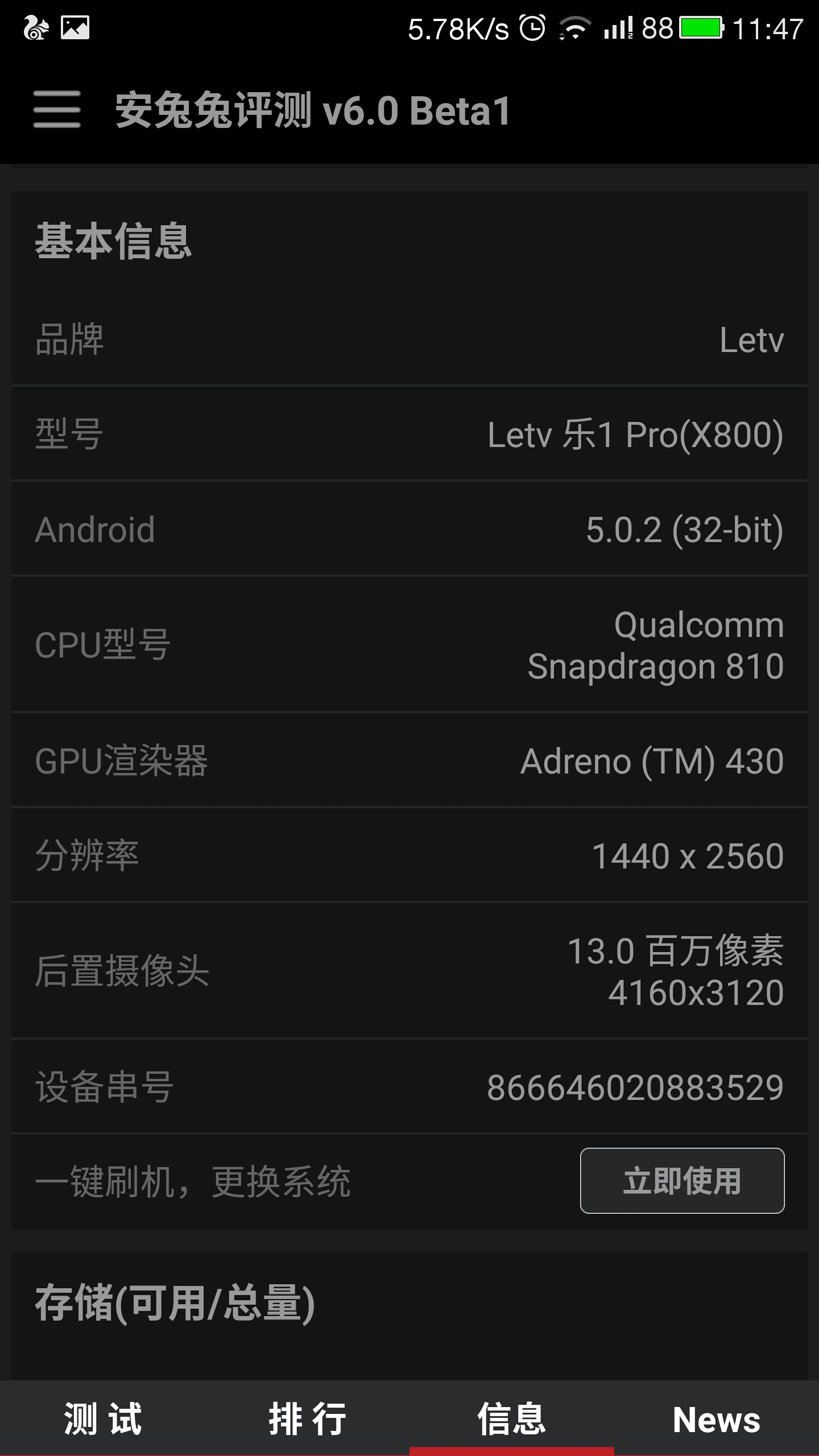Switch to the 排行 tab
The height and width of the screenshot is (1456, 819).
[307, 1418]
